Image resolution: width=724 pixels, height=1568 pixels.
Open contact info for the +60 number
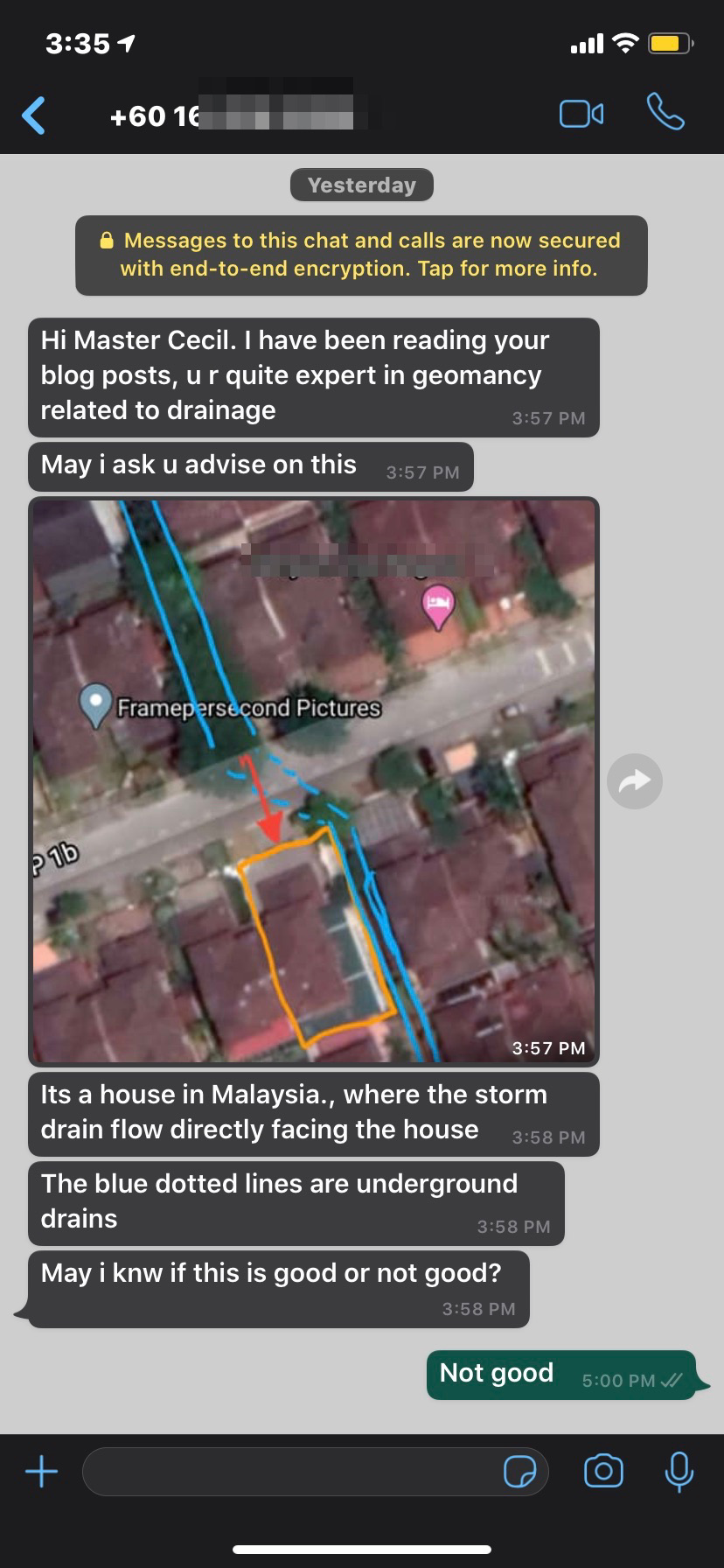(236, 115)
